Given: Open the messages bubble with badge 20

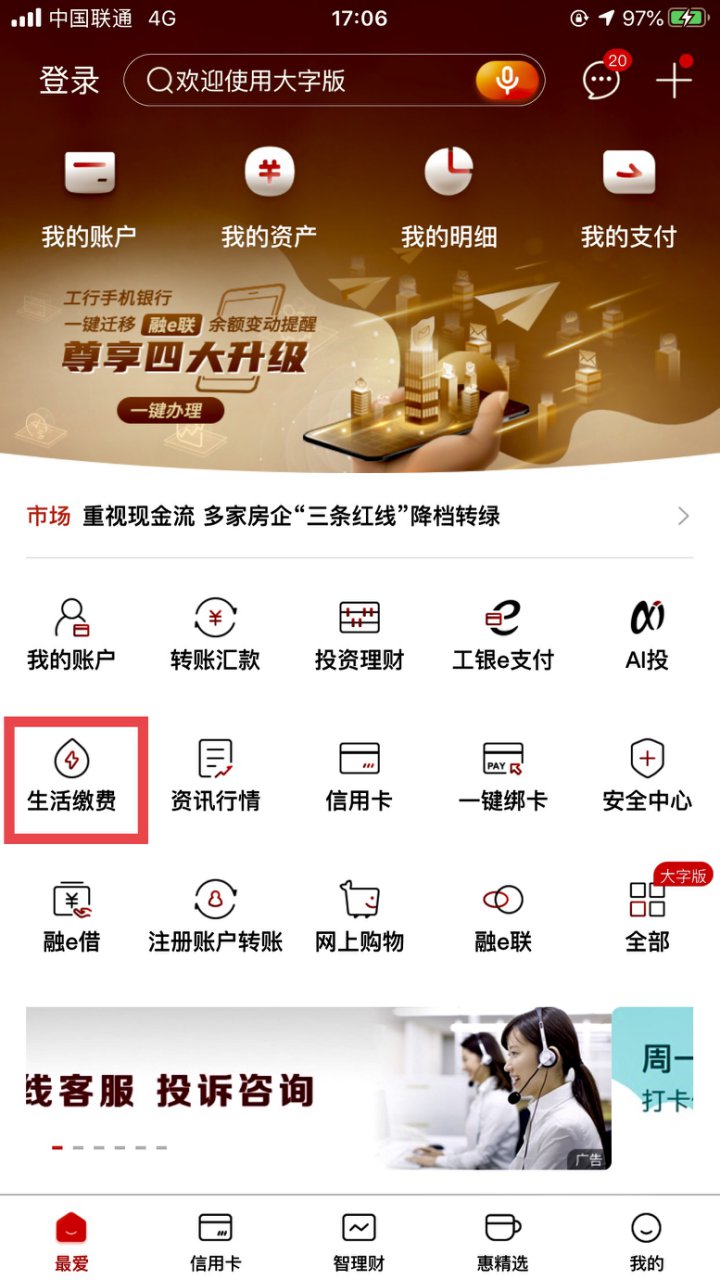Looking at the screenshot, I should tap(603, 79).
